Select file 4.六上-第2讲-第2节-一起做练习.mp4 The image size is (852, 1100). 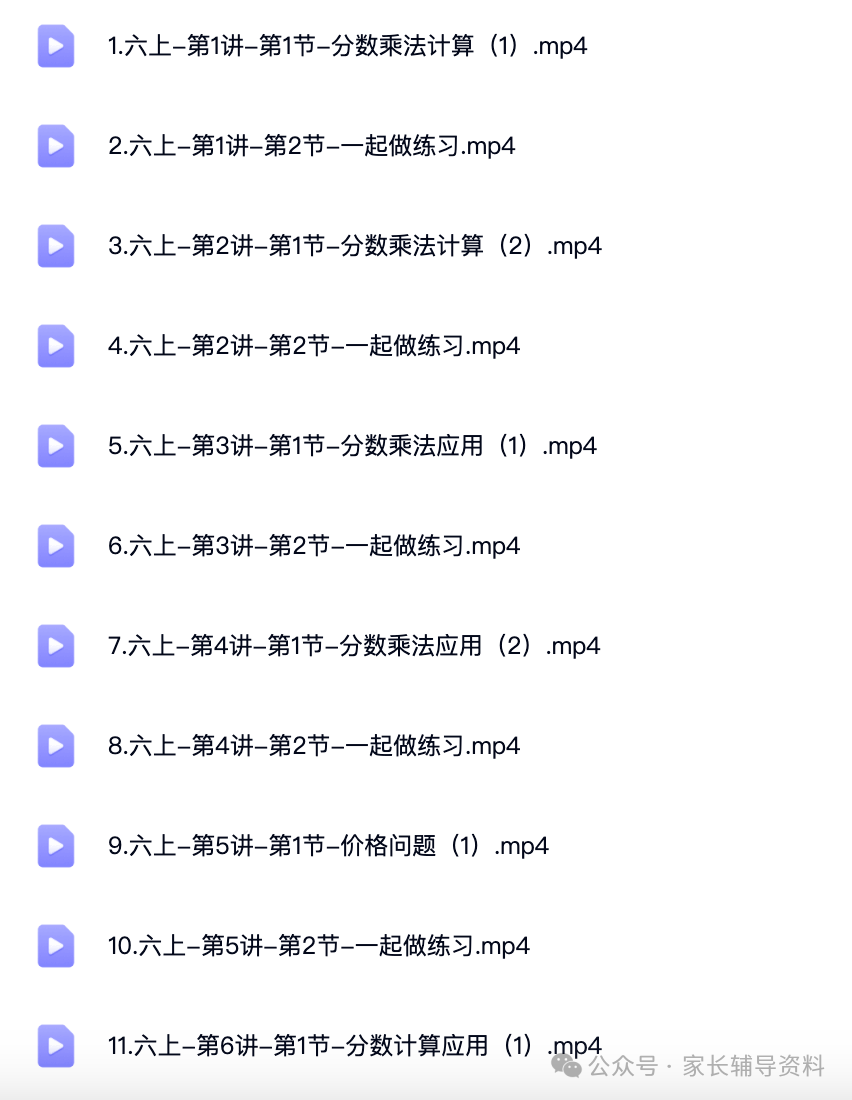[x=314, y=346]
